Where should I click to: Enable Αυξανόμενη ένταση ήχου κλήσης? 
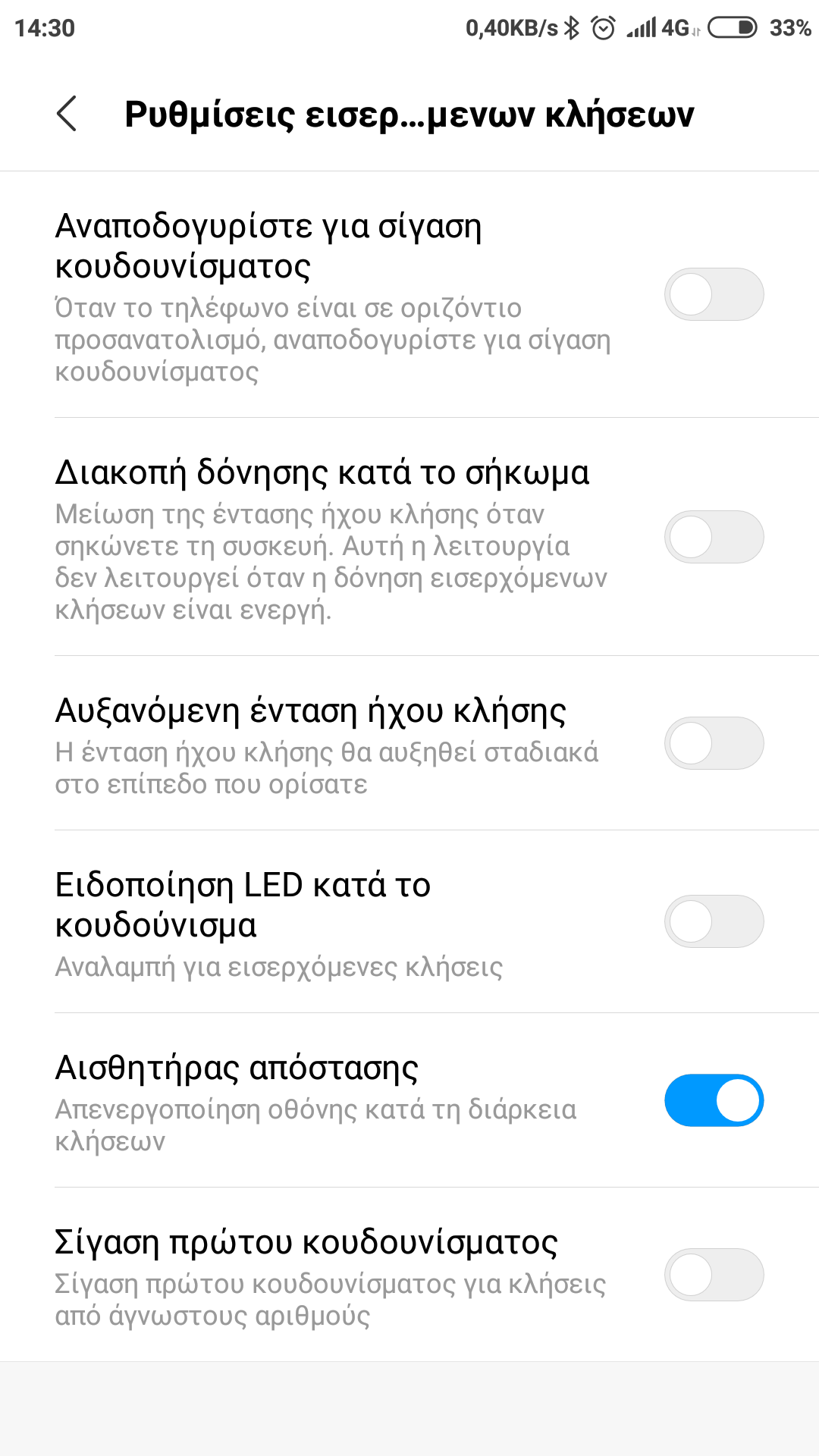click(714, 743)
